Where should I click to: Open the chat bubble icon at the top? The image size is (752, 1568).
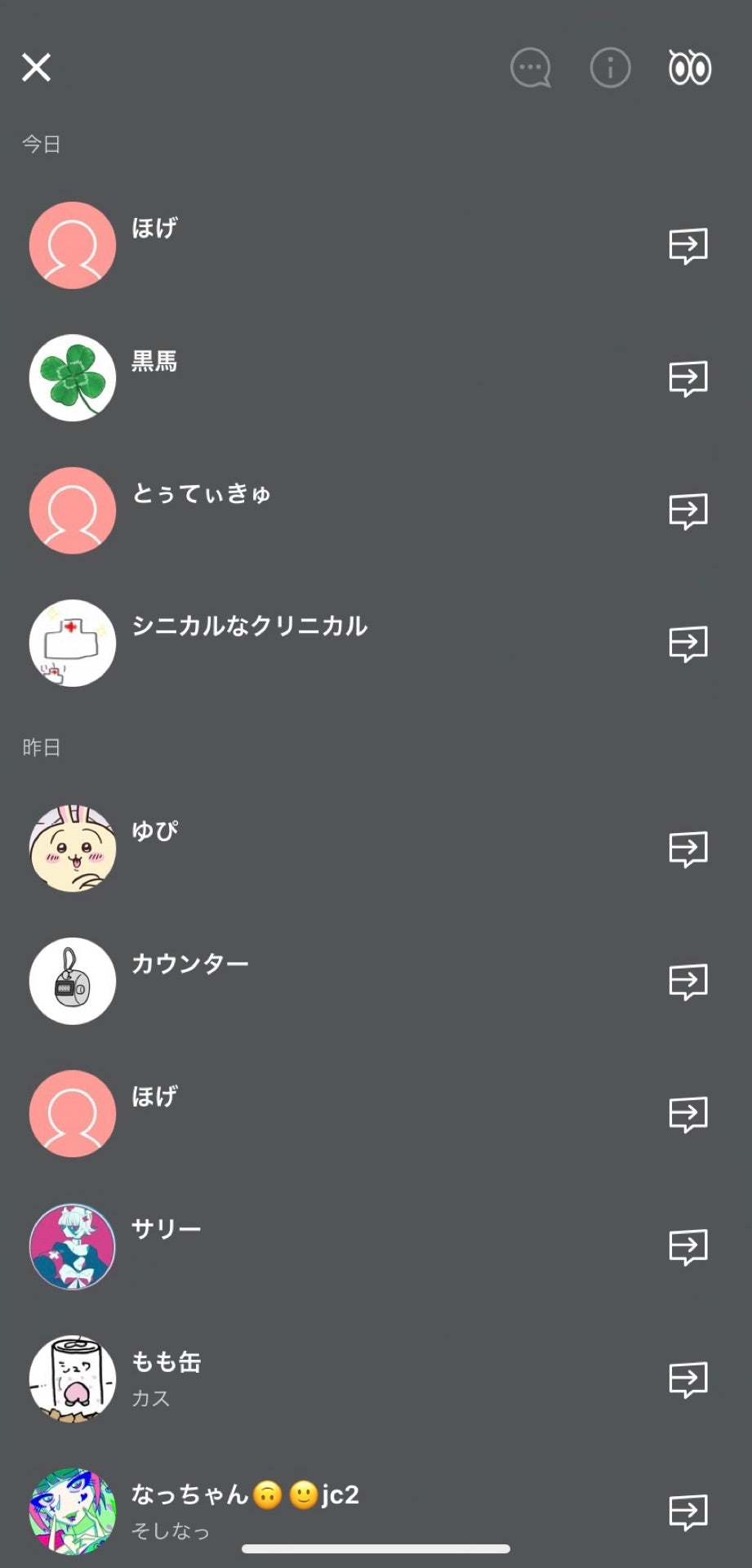click(x=529, y=69)
